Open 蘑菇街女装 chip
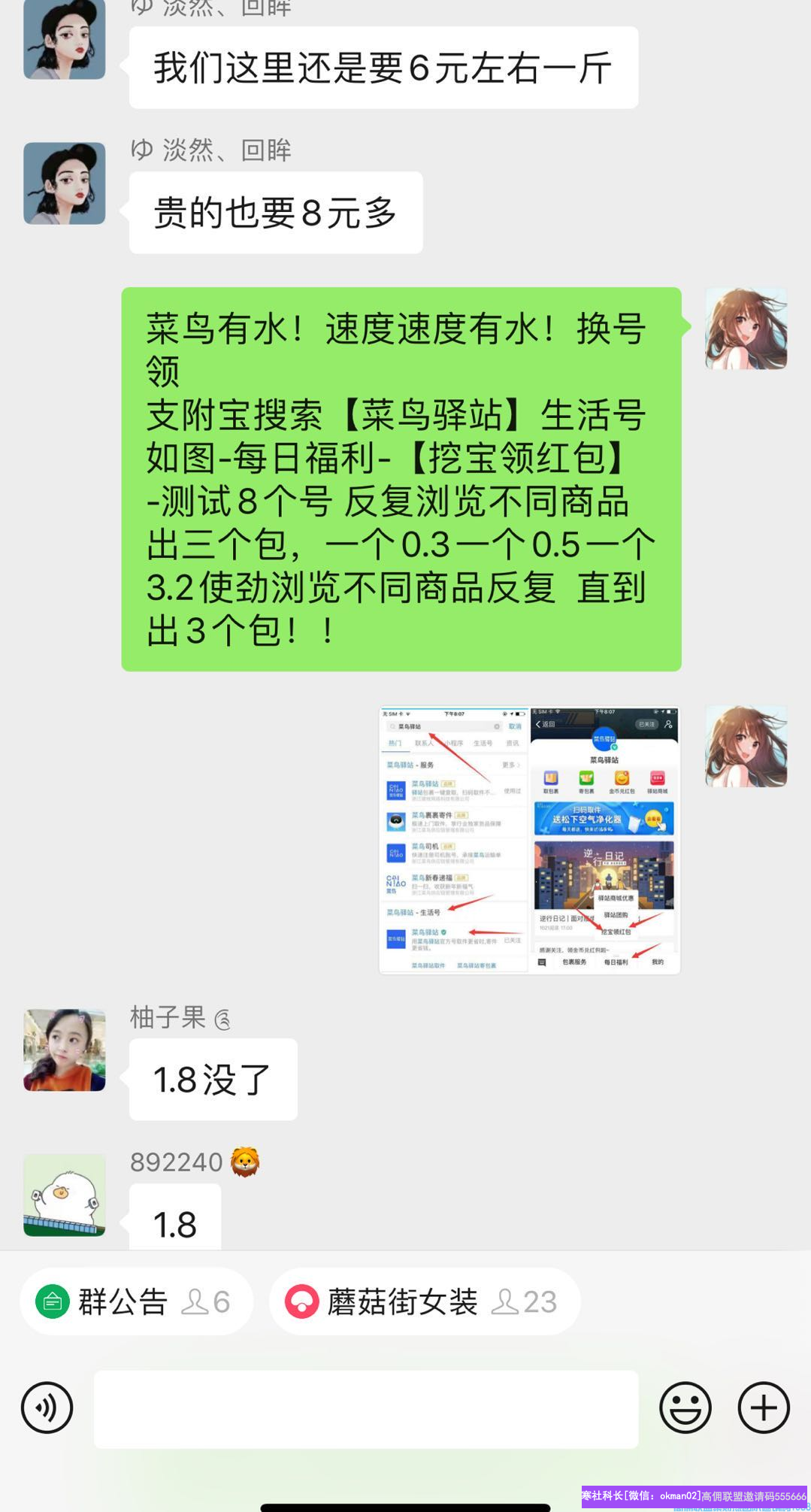The width and height of the screenshot is (811, 1512). [425, 1301]
